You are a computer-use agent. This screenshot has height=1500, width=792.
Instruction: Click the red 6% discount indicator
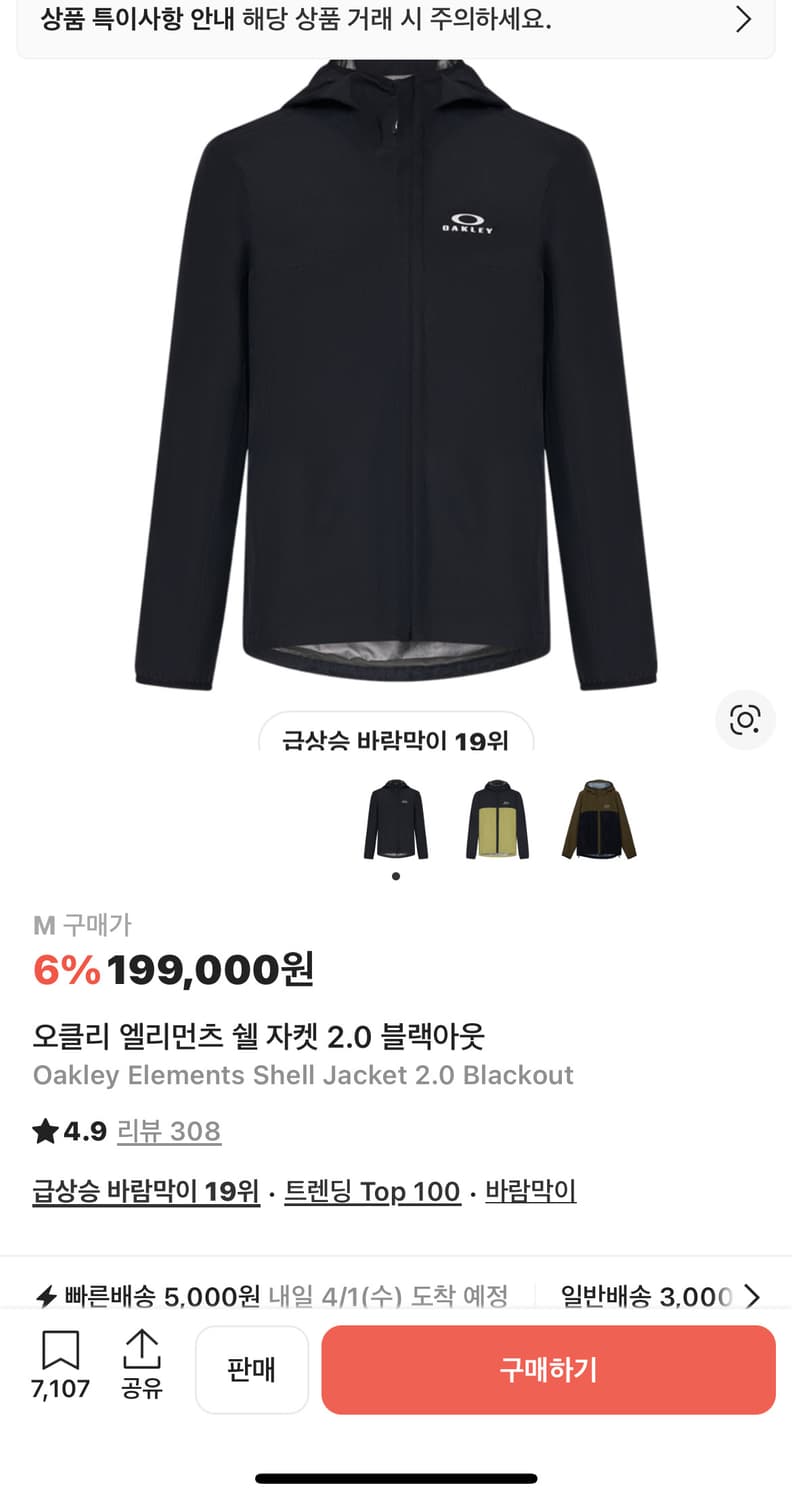[67, 968]
